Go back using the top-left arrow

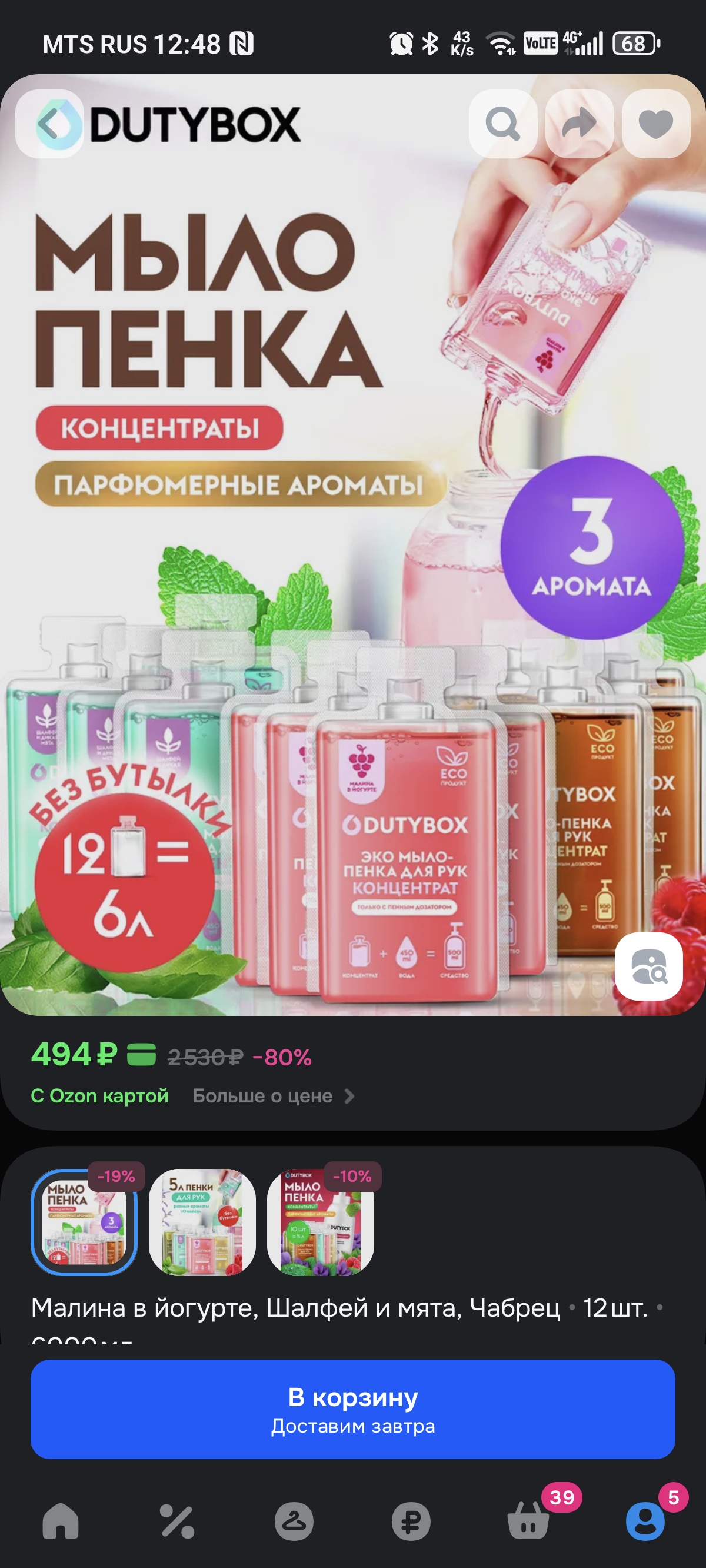(x=49, y=124)
